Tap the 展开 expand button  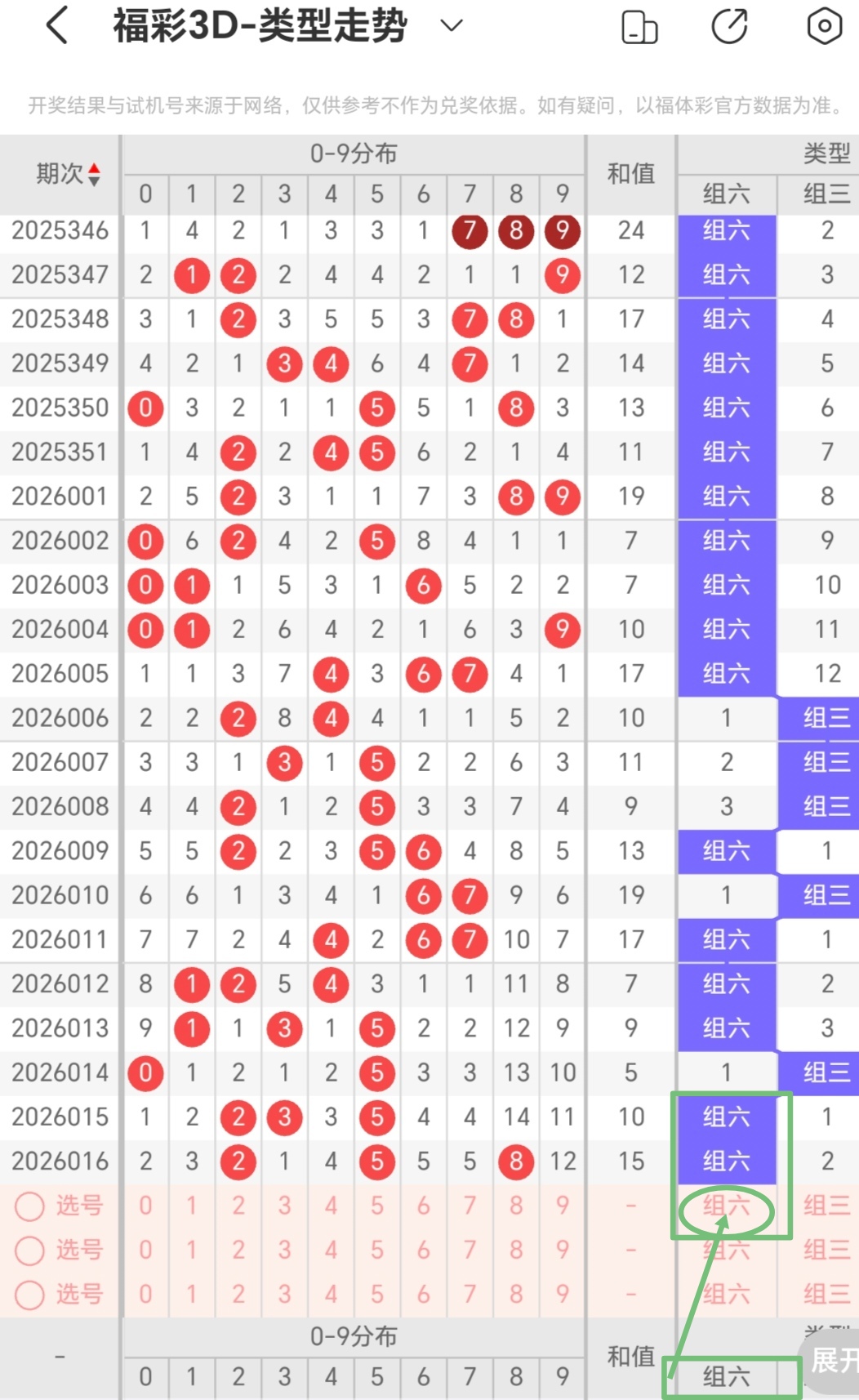point(833,1360)
